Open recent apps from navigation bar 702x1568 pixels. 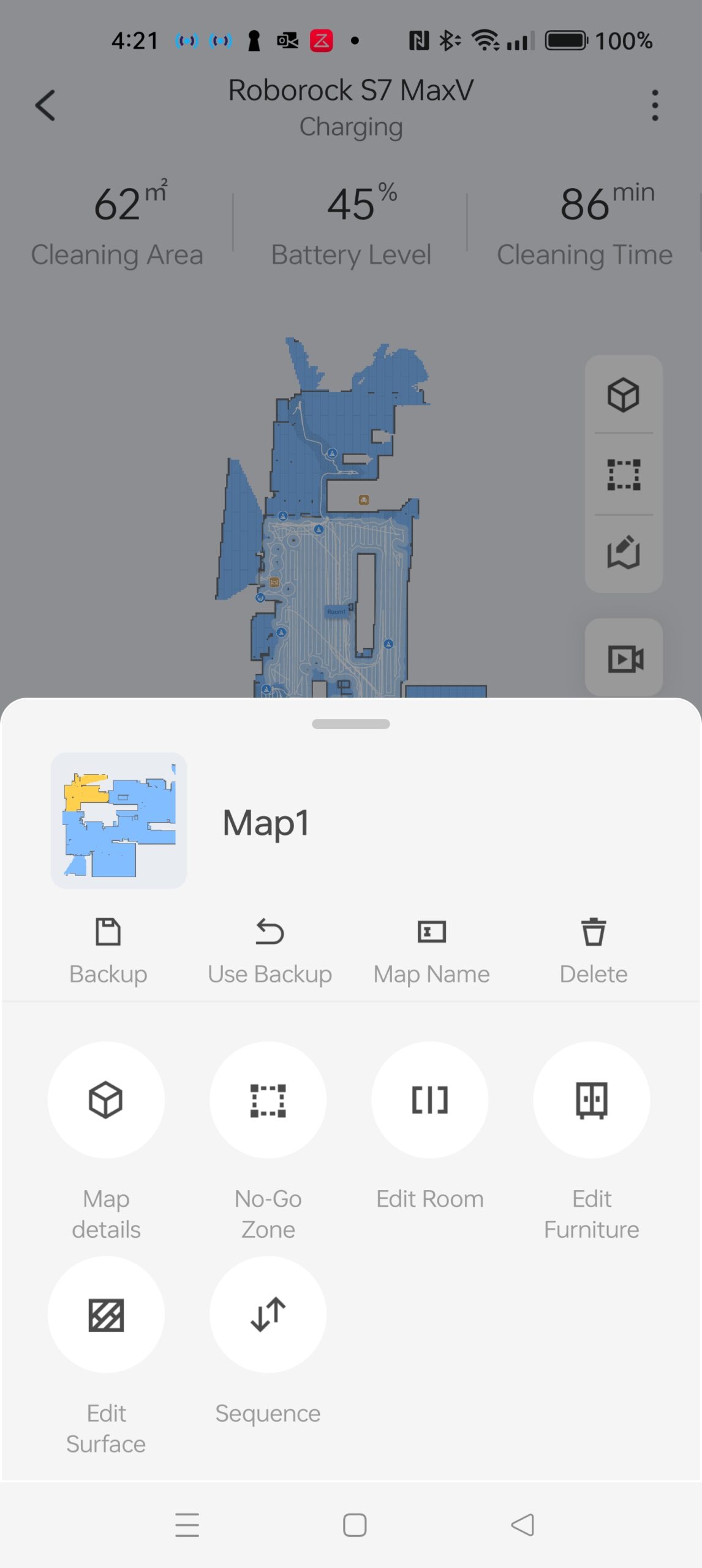[x=187, y=1525]
